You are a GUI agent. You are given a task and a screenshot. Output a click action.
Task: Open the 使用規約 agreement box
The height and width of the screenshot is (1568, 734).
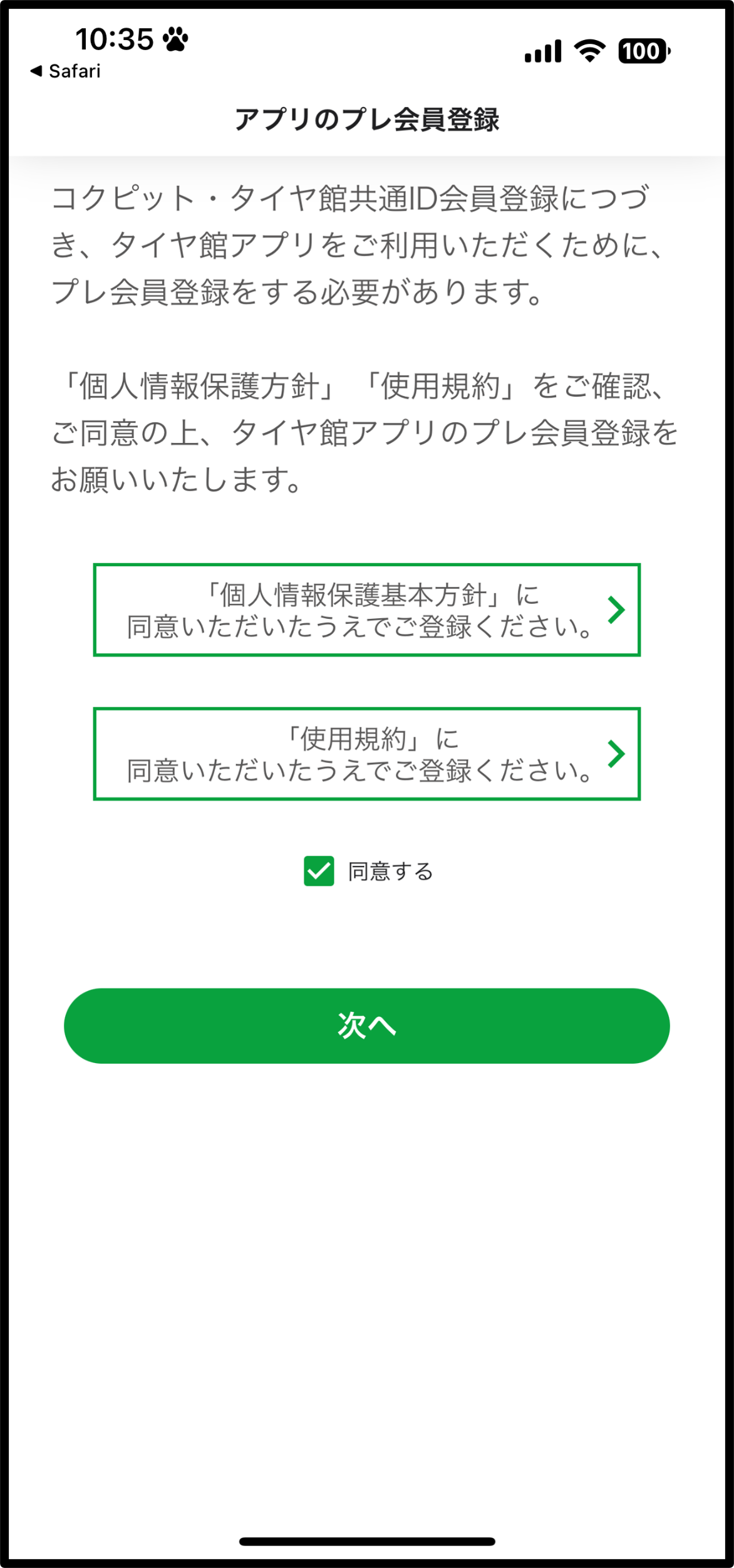(x=366, y=754)
